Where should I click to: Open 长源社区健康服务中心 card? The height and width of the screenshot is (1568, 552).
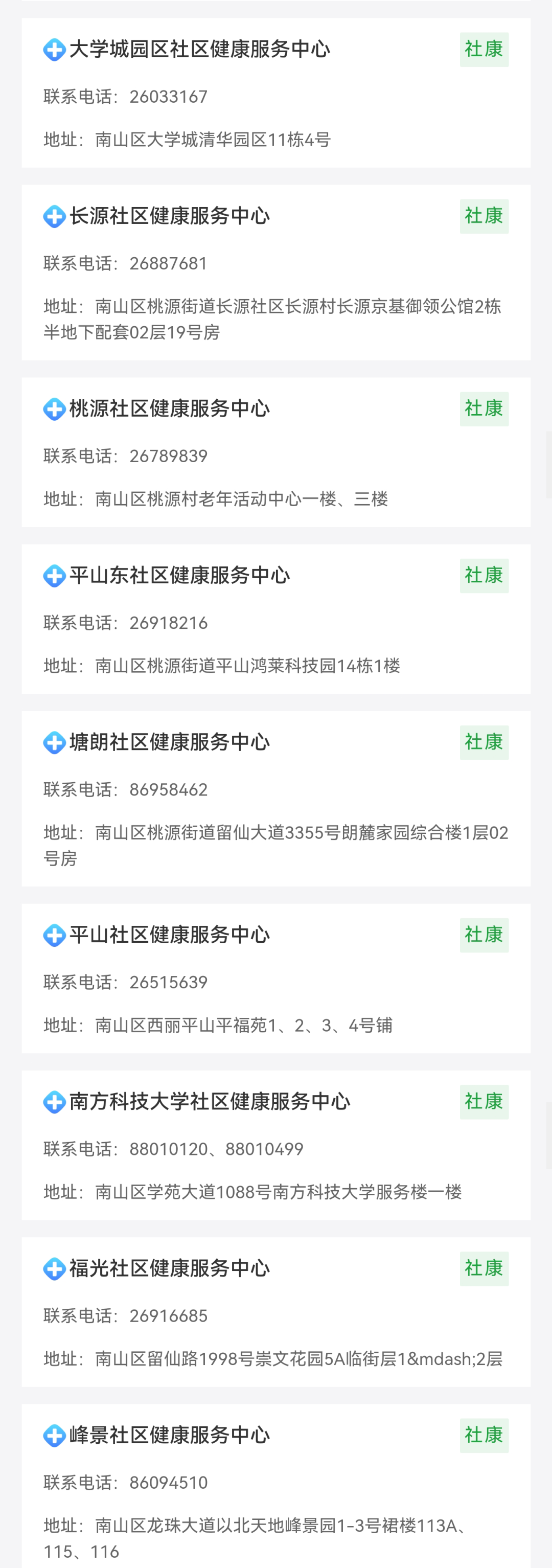point(169,216)
